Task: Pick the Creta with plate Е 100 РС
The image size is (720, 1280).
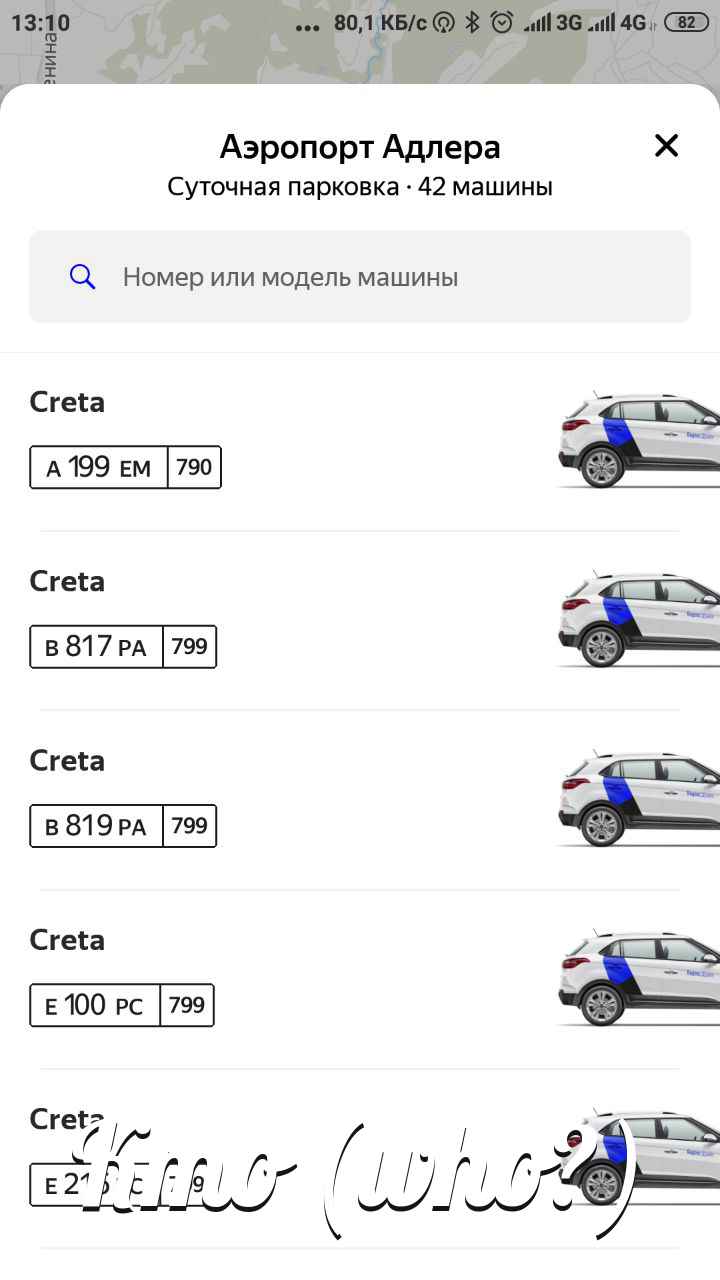Action: [360, 979]
